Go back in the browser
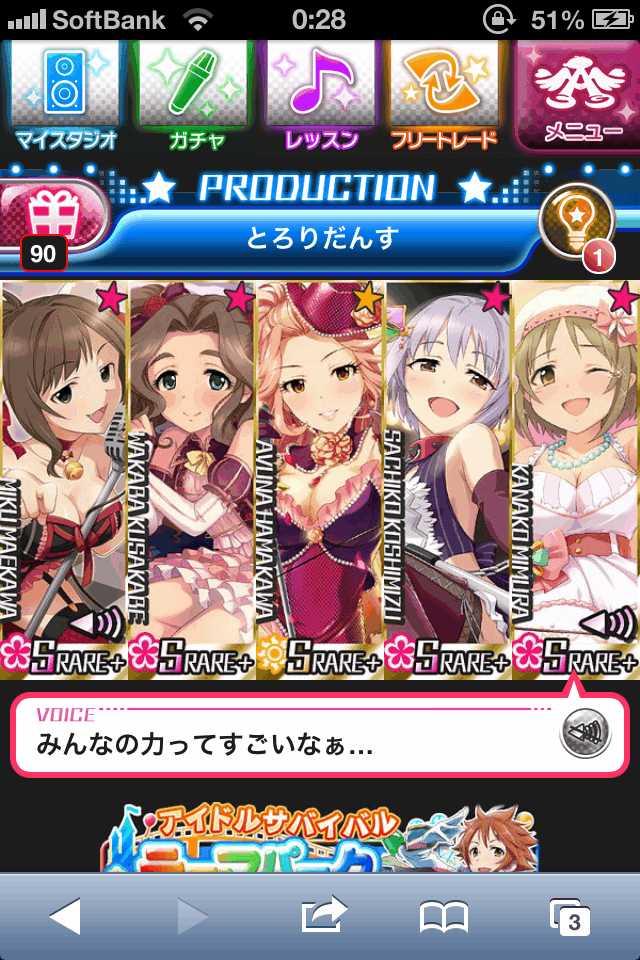 (64, 915)
